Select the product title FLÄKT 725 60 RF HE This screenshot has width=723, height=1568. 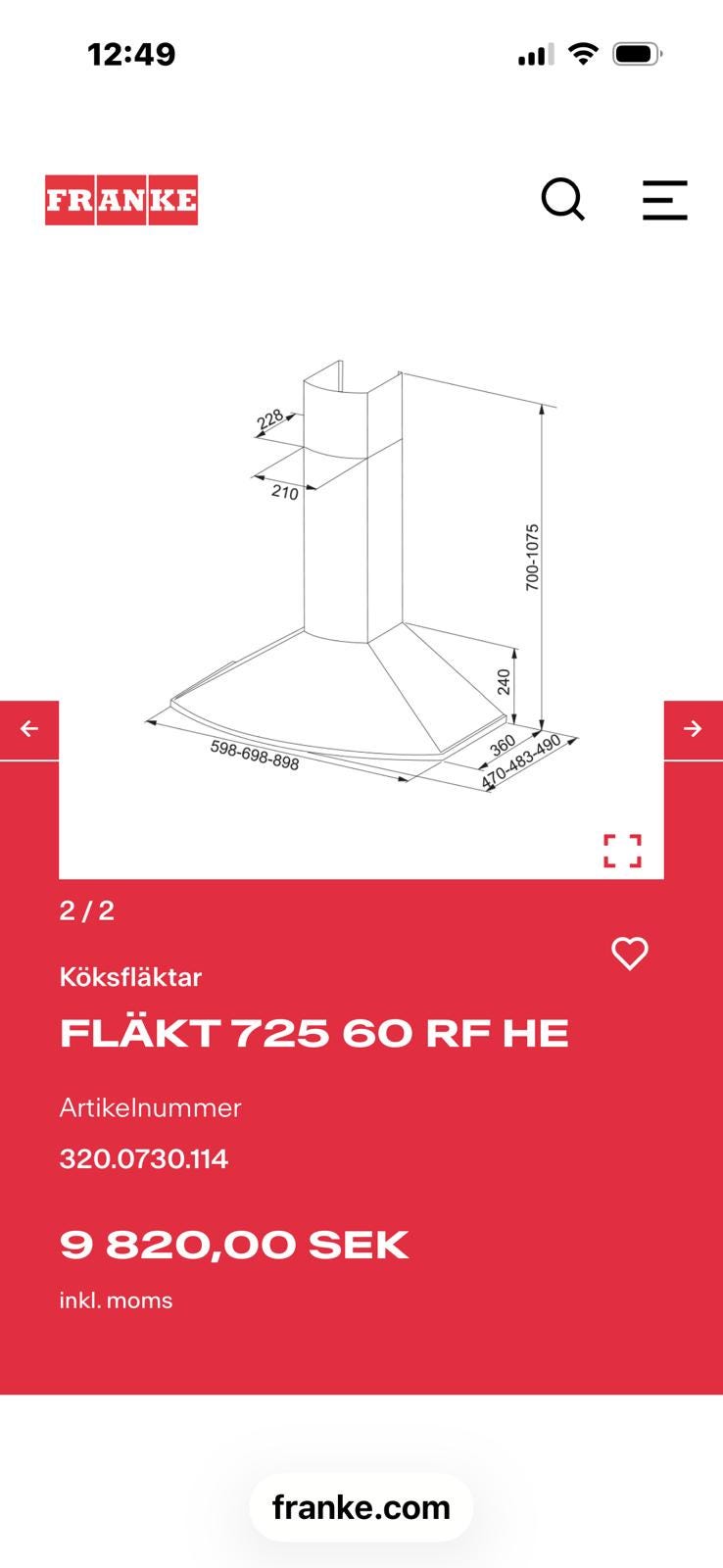coord(315,1032)
